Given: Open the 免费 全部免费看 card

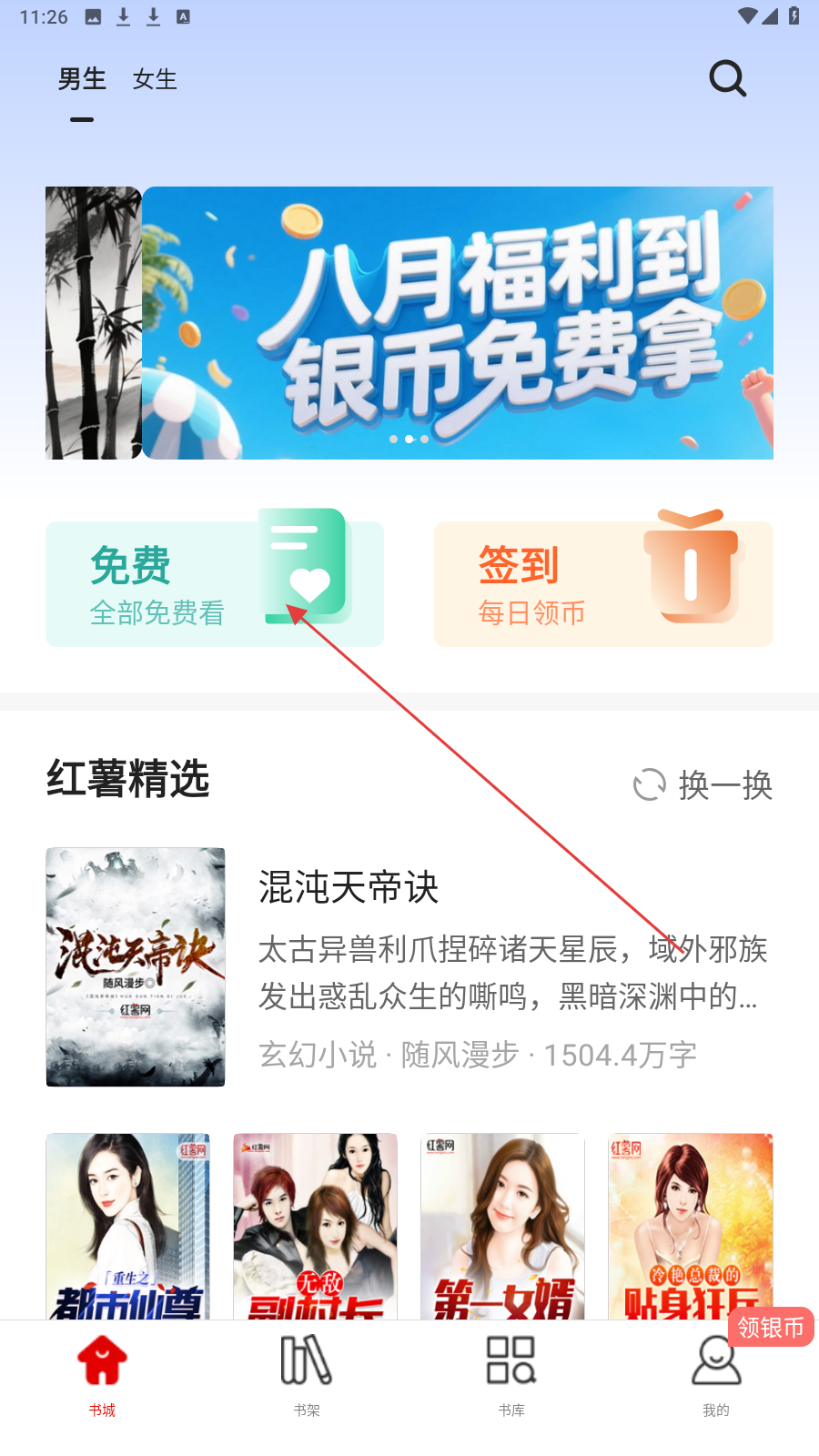Looking at the screenshot, I should 215,584.
